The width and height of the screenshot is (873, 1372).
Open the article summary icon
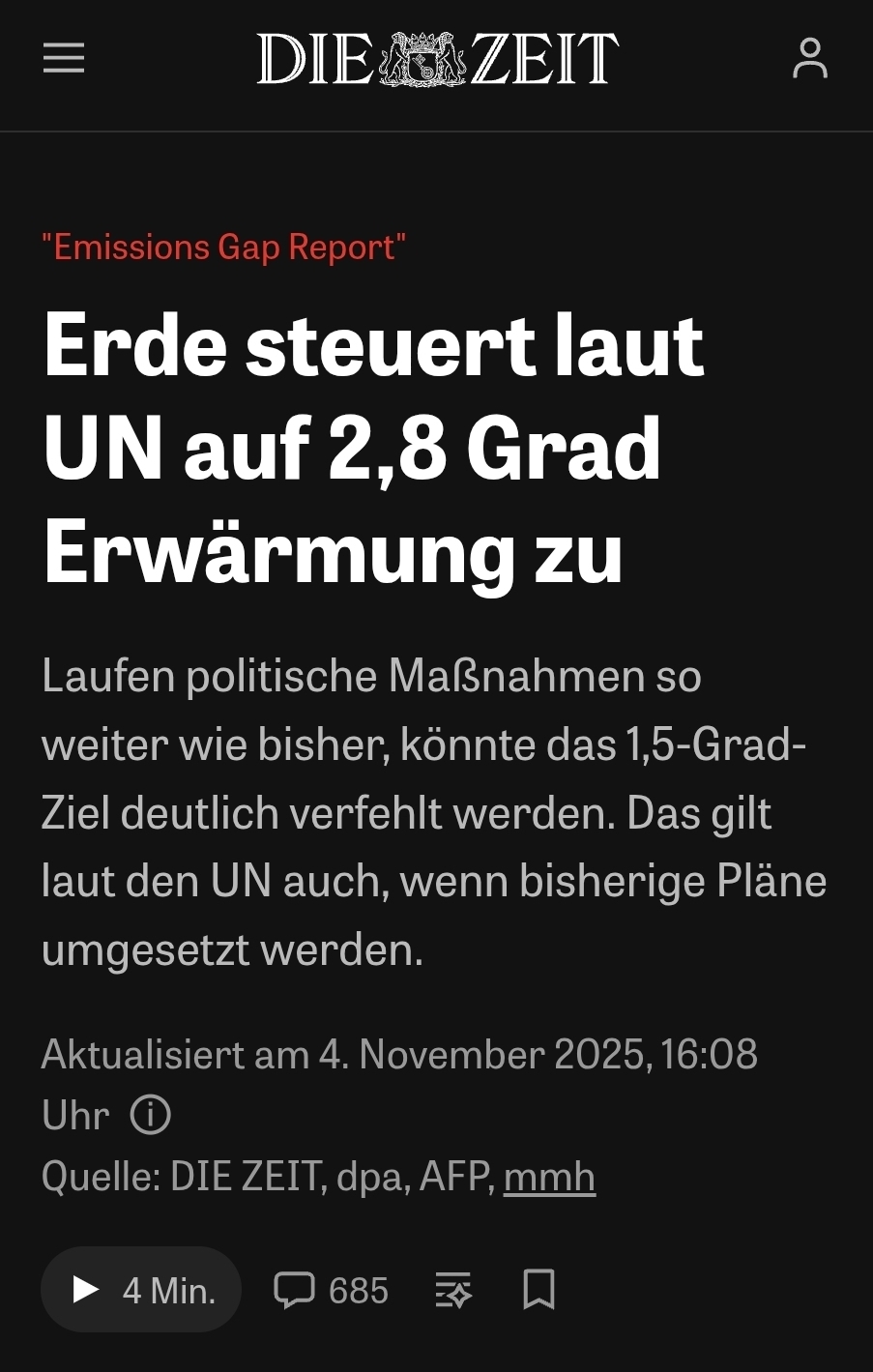click(453, 1290)
